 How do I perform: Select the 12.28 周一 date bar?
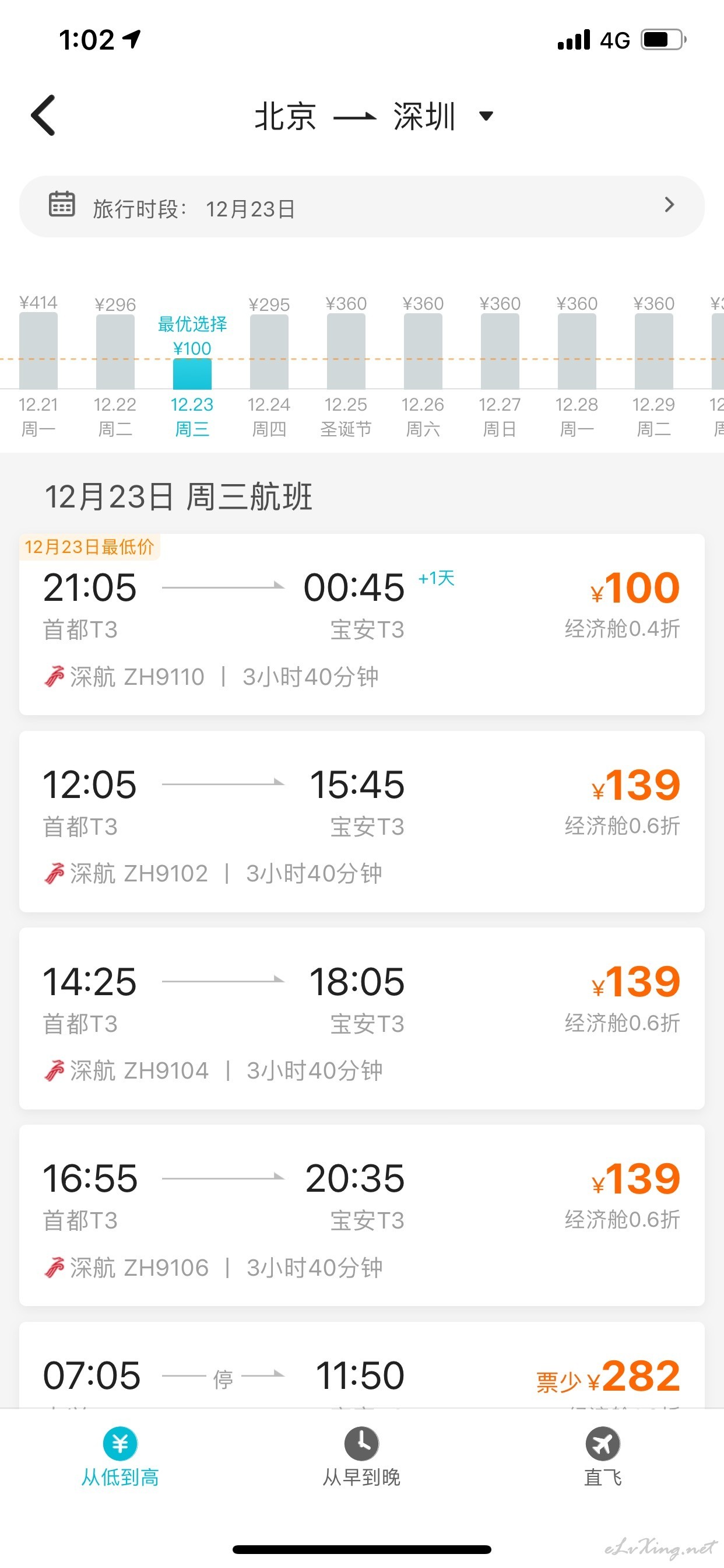pyautogui.click(x=577, y=365)
